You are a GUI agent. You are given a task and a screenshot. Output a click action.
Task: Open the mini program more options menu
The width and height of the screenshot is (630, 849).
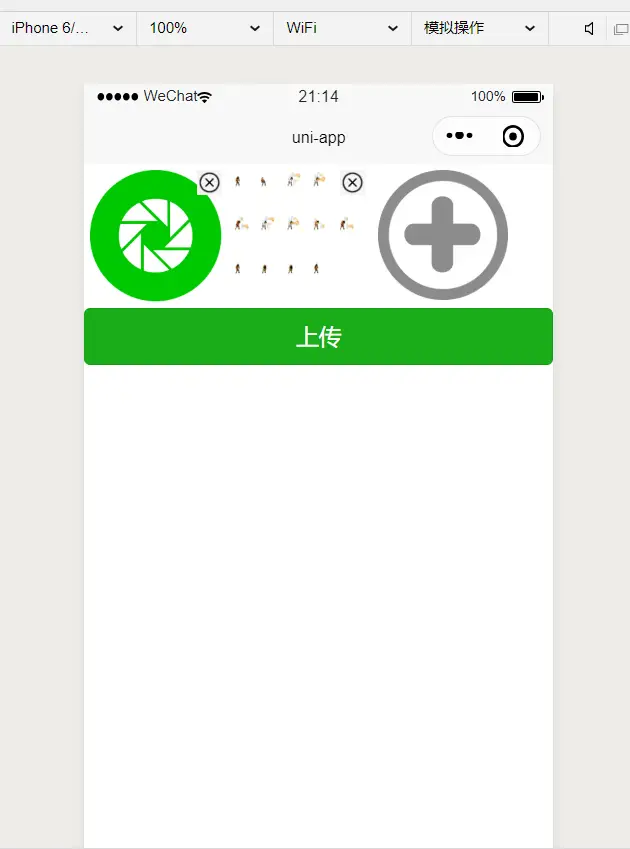pyautogui.click(x=459, y=136)
